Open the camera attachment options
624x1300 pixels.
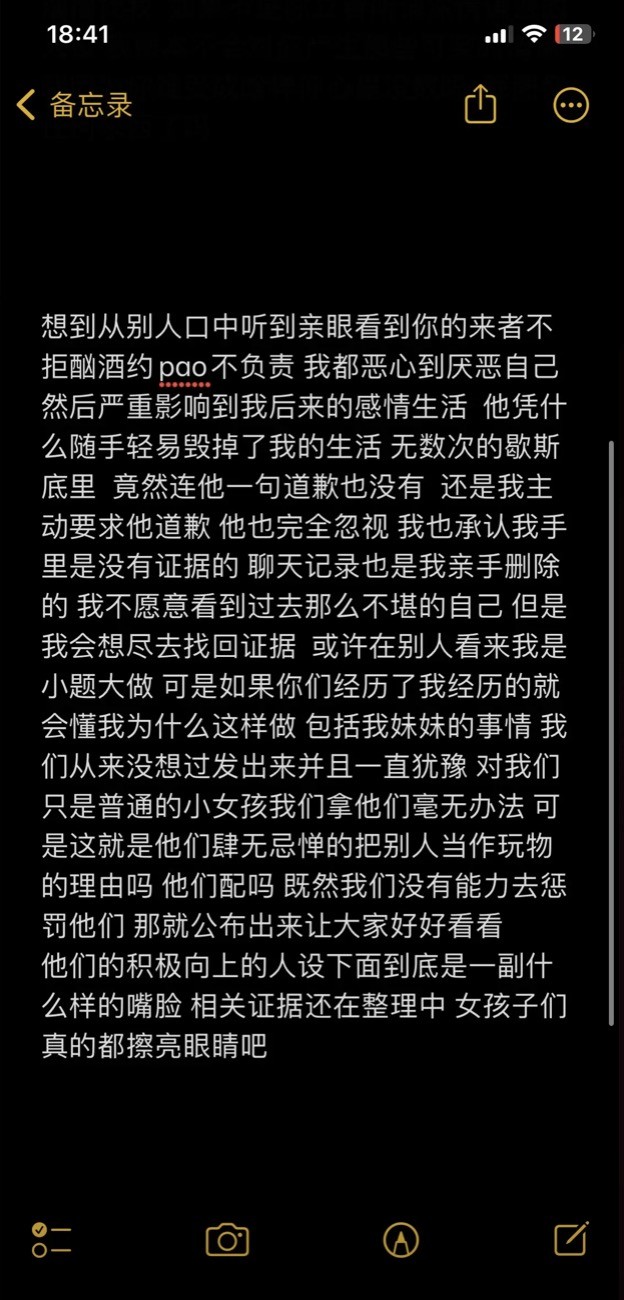tap(227, 1240)
